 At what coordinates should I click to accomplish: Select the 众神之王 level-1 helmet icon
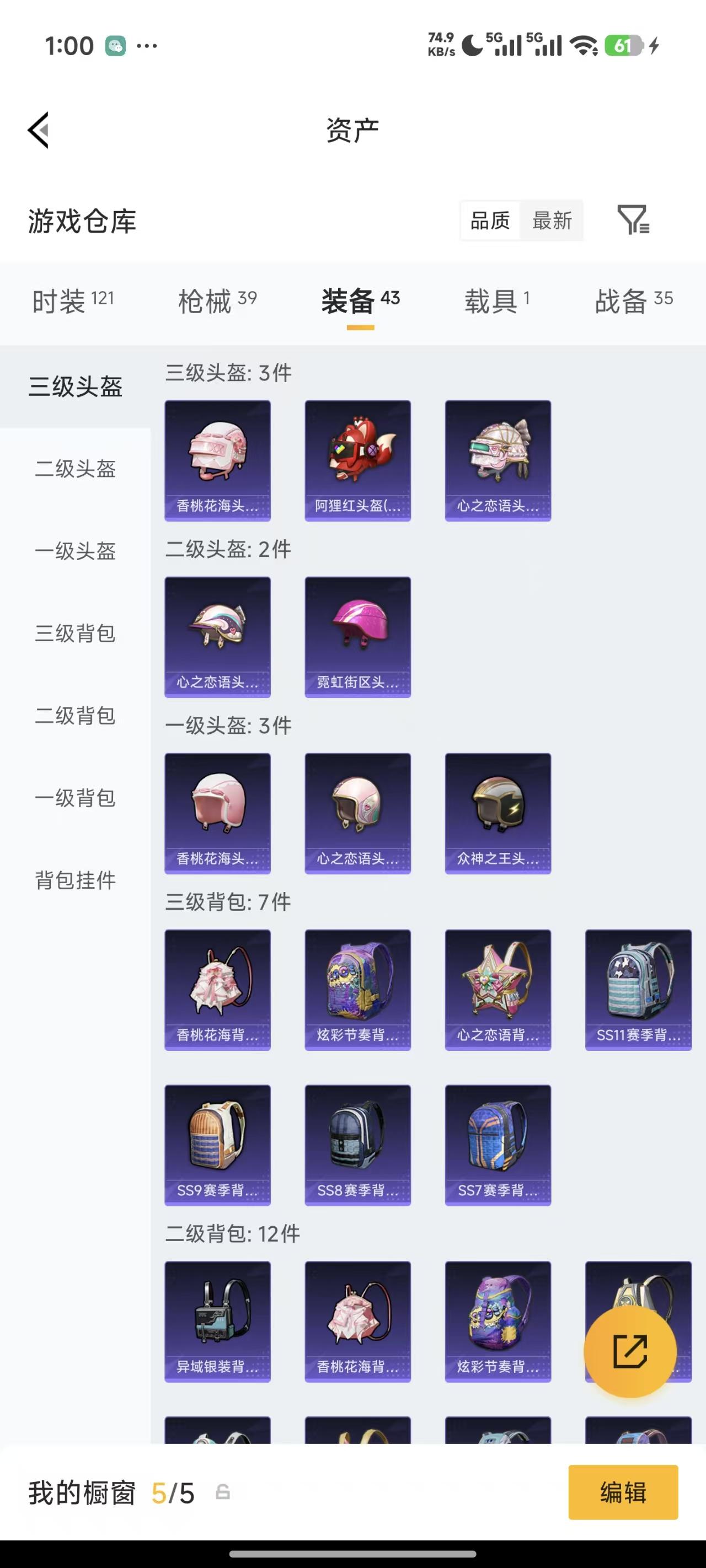click(x=498, y=814)
